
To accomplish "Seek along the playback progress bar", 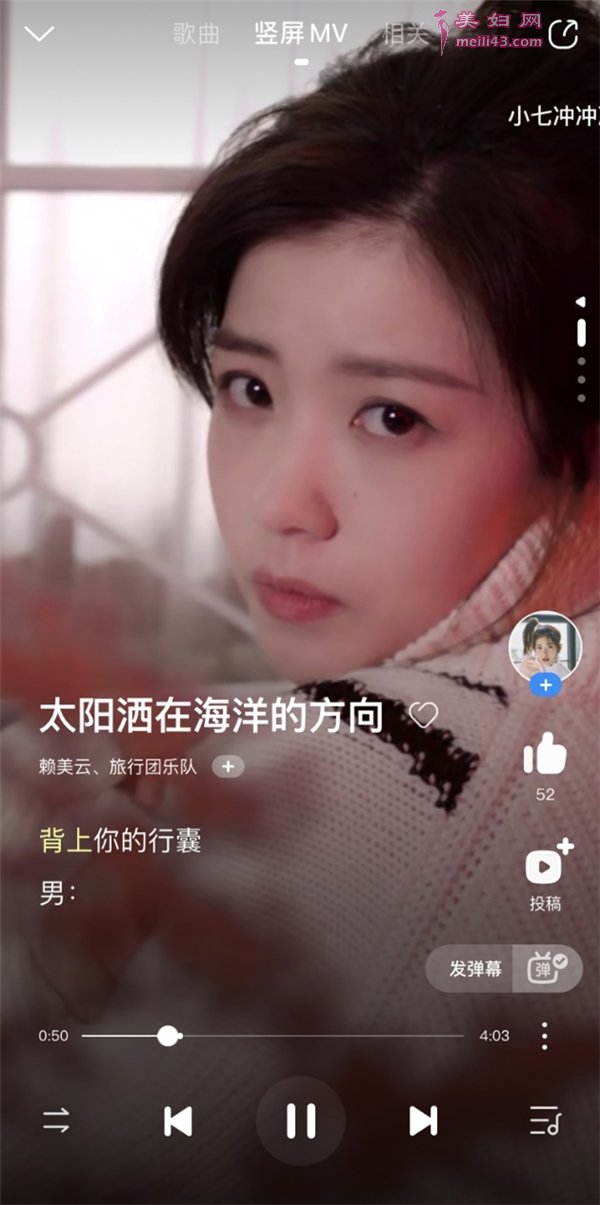I will point(272,1036).
